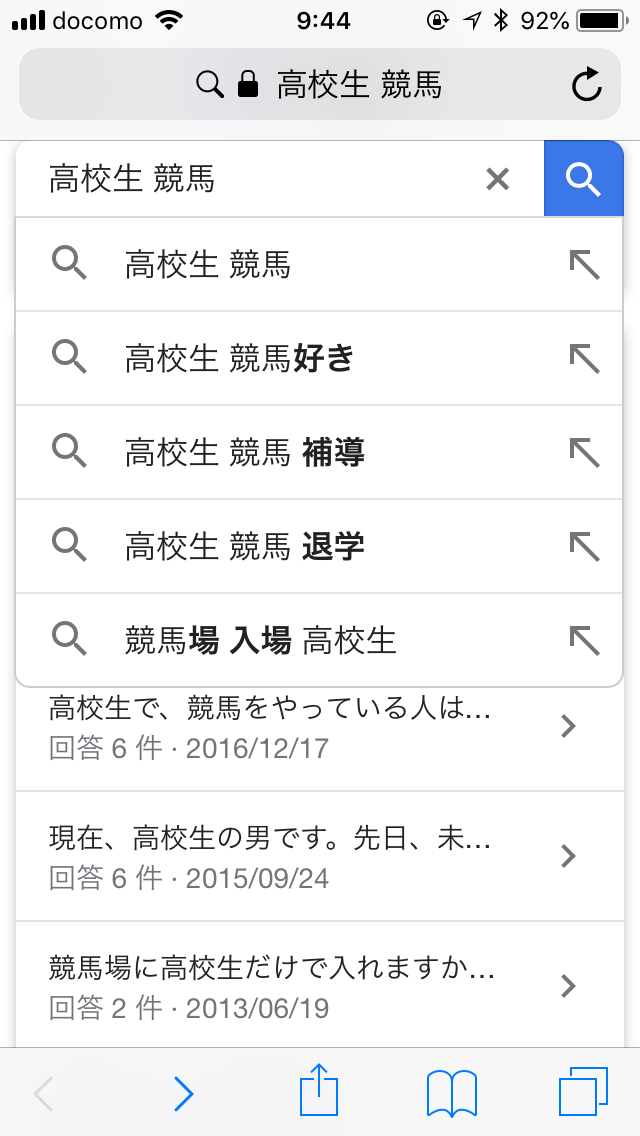
Task: Tap the Safari address bar showing 高校生 競馬
Action: pyautogui.click(x=320, y=85)
